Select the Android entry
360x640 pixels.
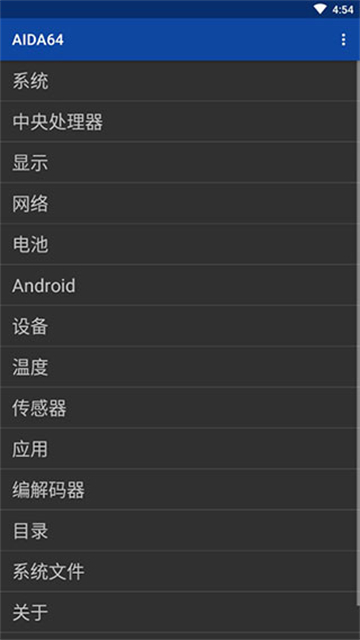coord(178,285)
